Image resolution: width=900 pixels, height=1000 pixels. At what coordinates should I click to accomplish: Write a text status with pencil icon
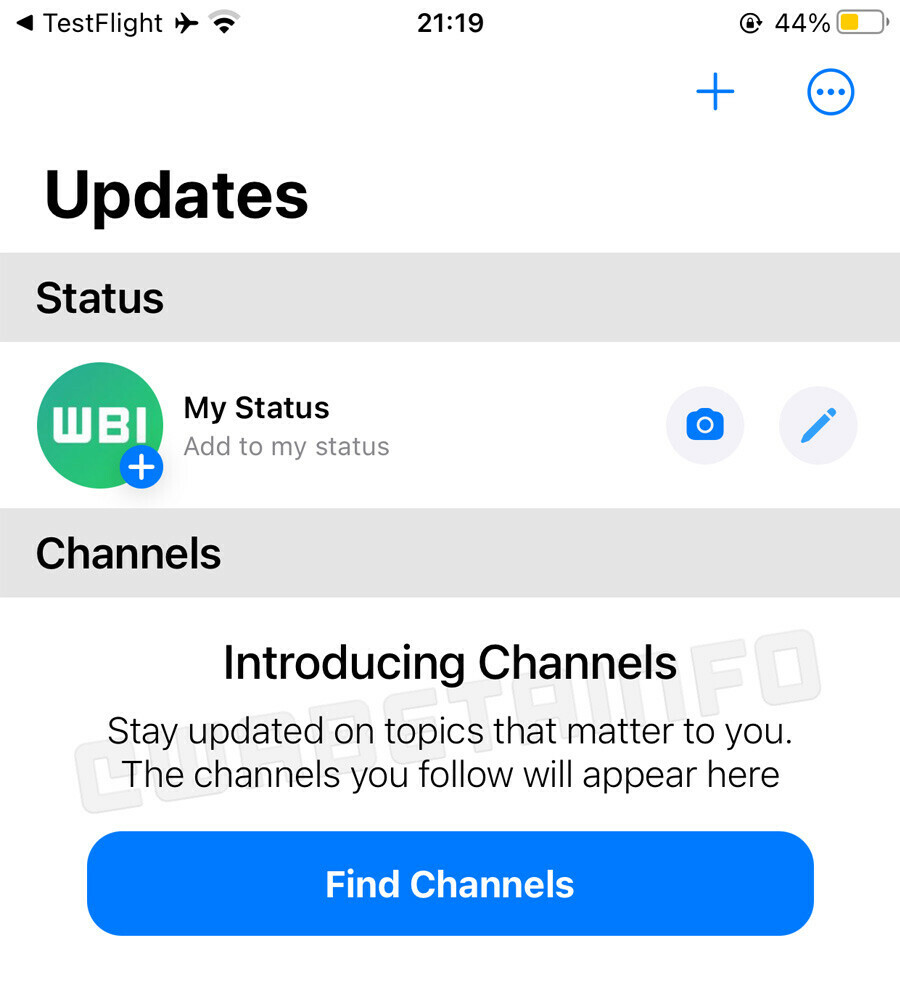818,425
